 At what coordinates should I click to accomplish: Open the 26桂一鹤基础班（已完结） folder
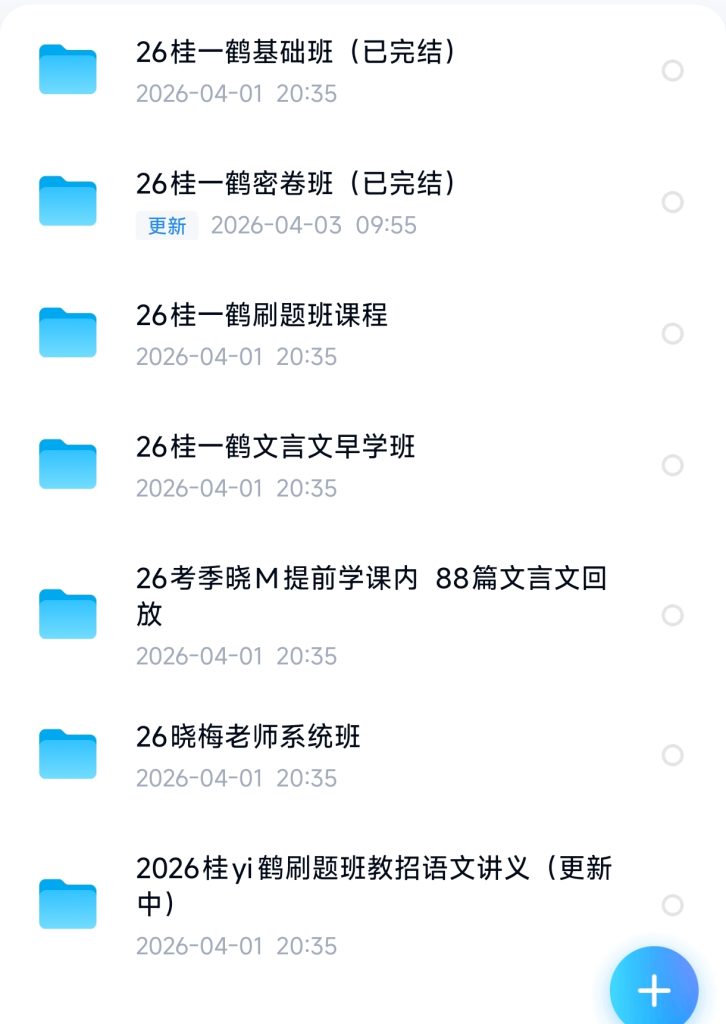tap(296, 53)
